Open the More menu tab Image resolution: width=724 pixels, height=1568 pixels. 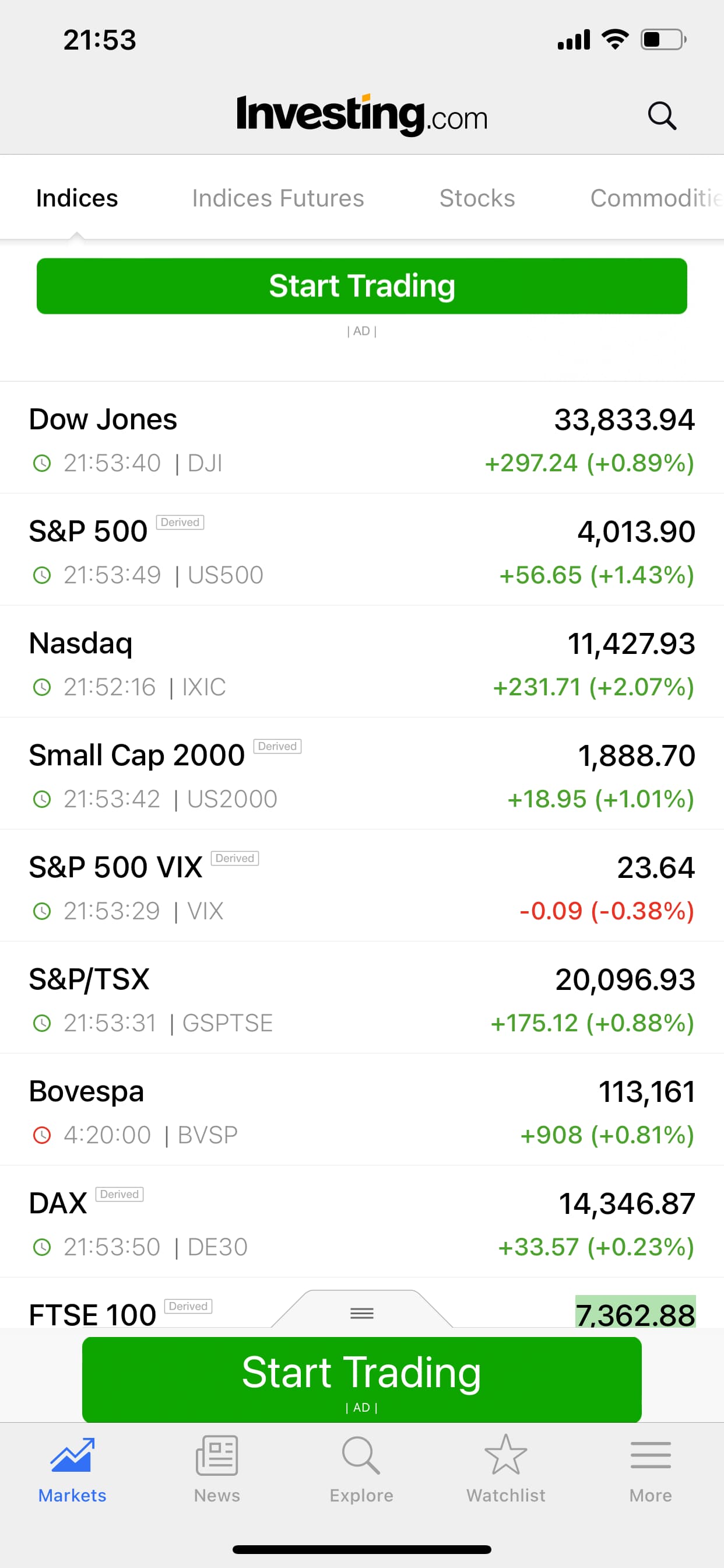(x=651, y=1469)
